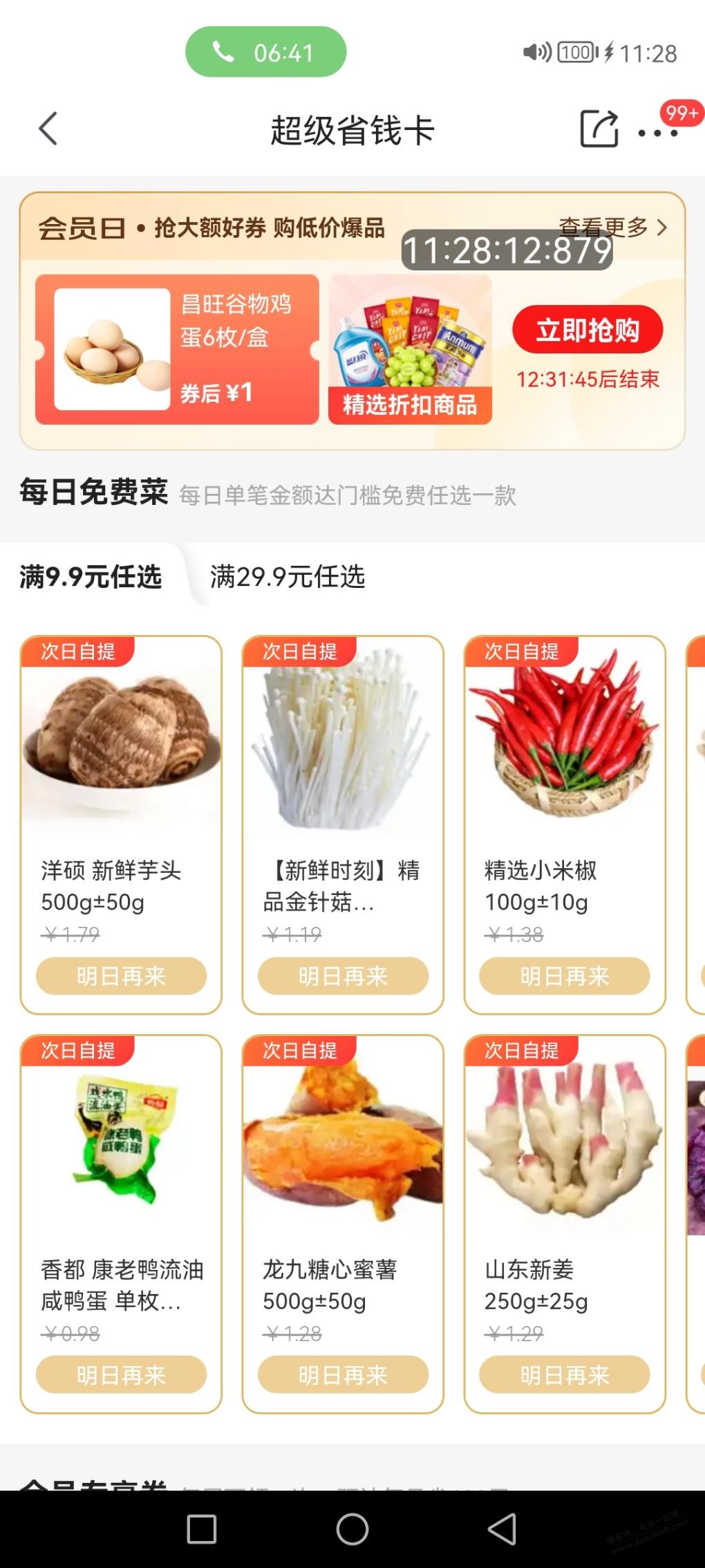Screen dimensions: 705x1568
Task: Tap the 立即抢购 button
Action: click(587, 330)
